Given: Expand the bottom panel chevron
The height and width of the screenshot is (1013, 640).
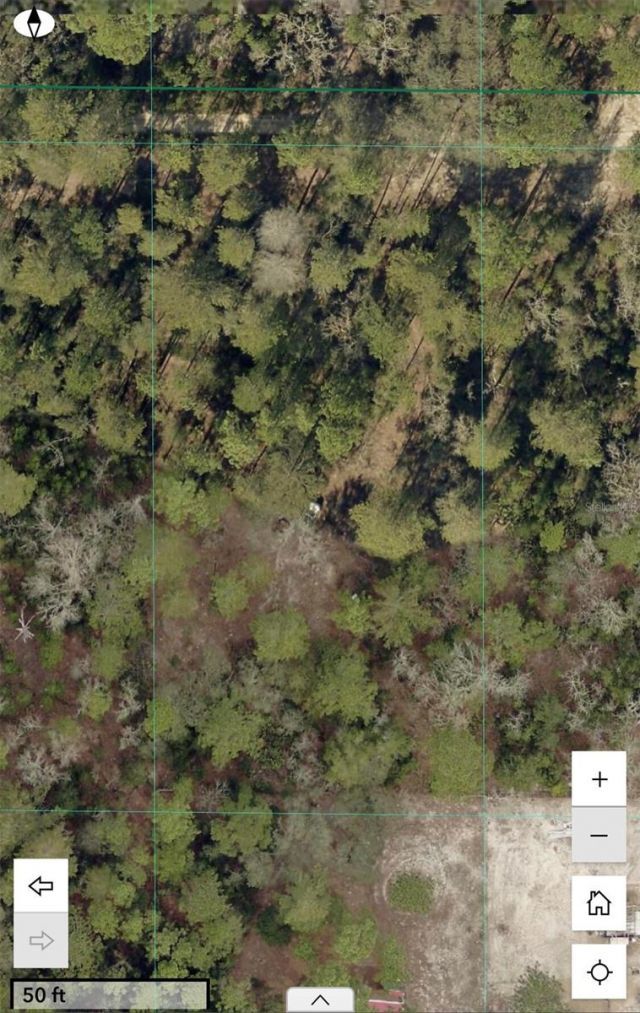Looking at the screenshot, I should 320,999.
